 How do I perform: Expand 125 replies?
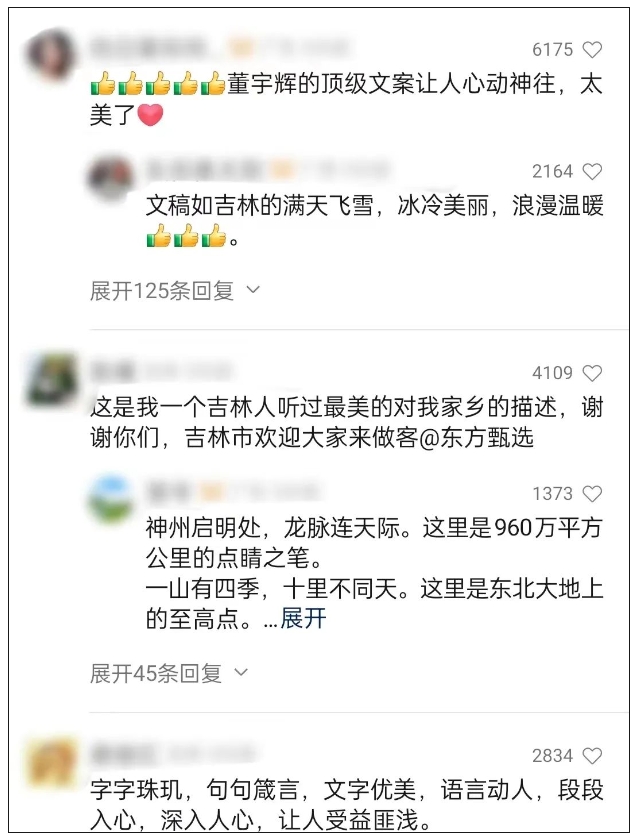[174, 291]
